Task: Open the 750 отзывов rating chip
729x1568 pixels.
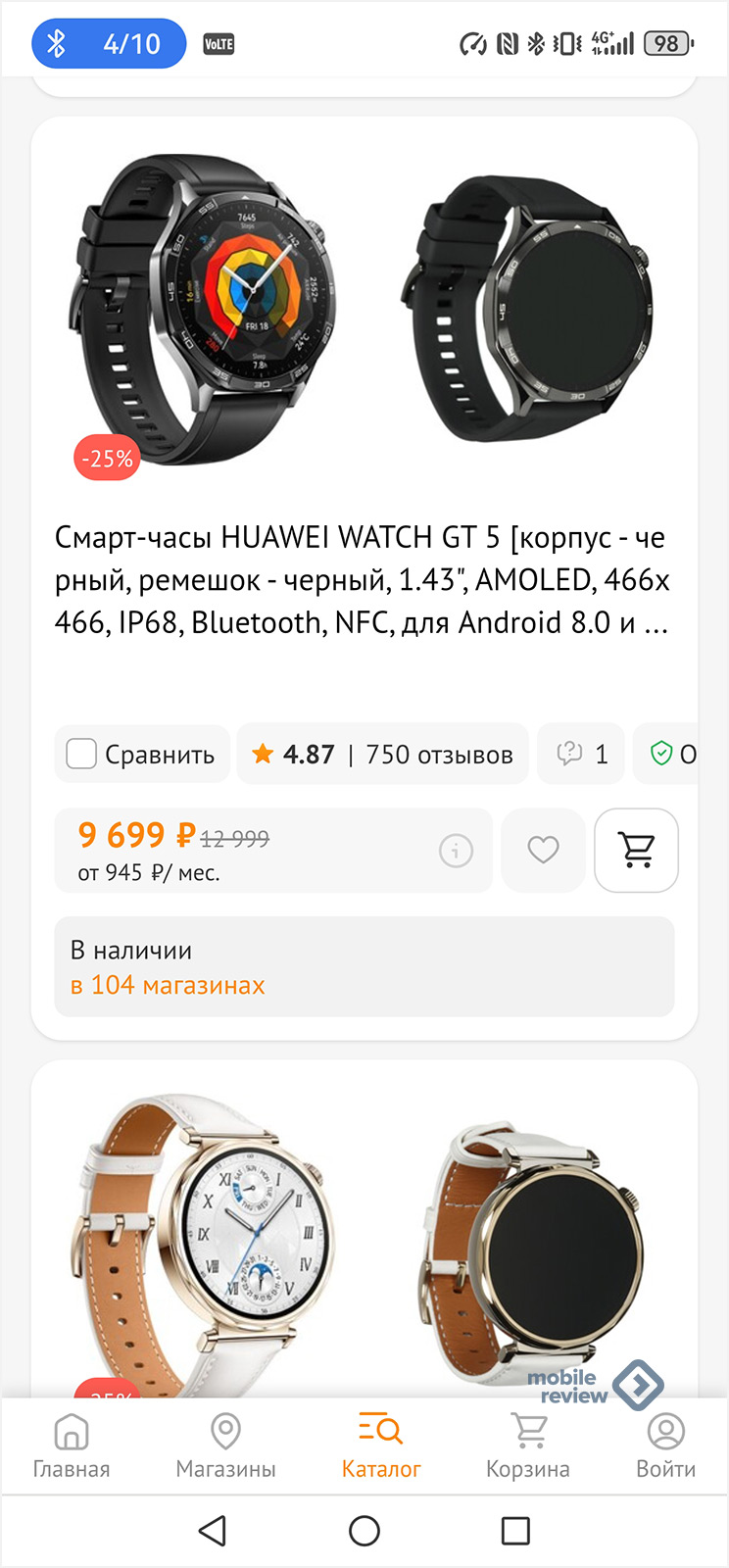Action: click(x=382, y=754)
